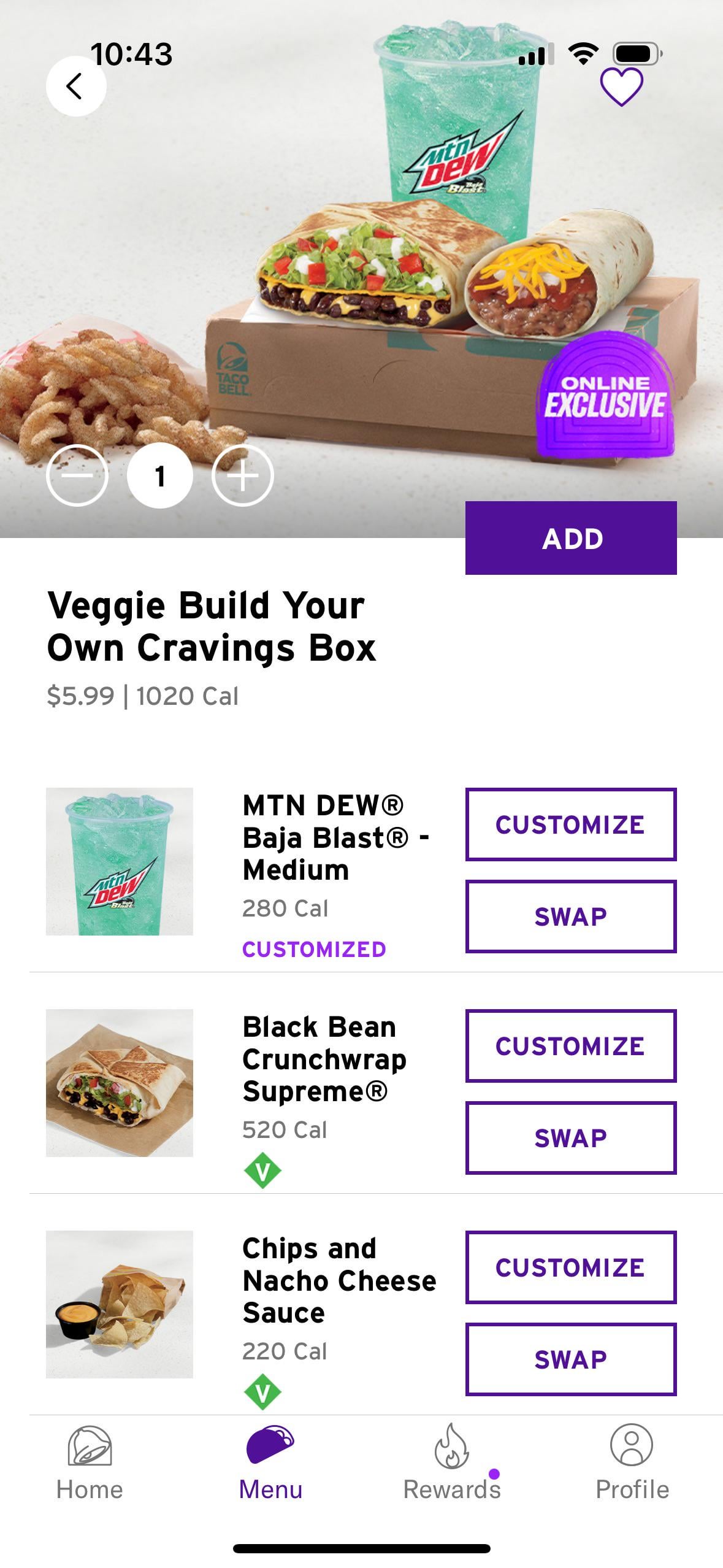Customize Chips and Nacho Cheese Sauce
723x1568 pixels.
point(570,1267)
